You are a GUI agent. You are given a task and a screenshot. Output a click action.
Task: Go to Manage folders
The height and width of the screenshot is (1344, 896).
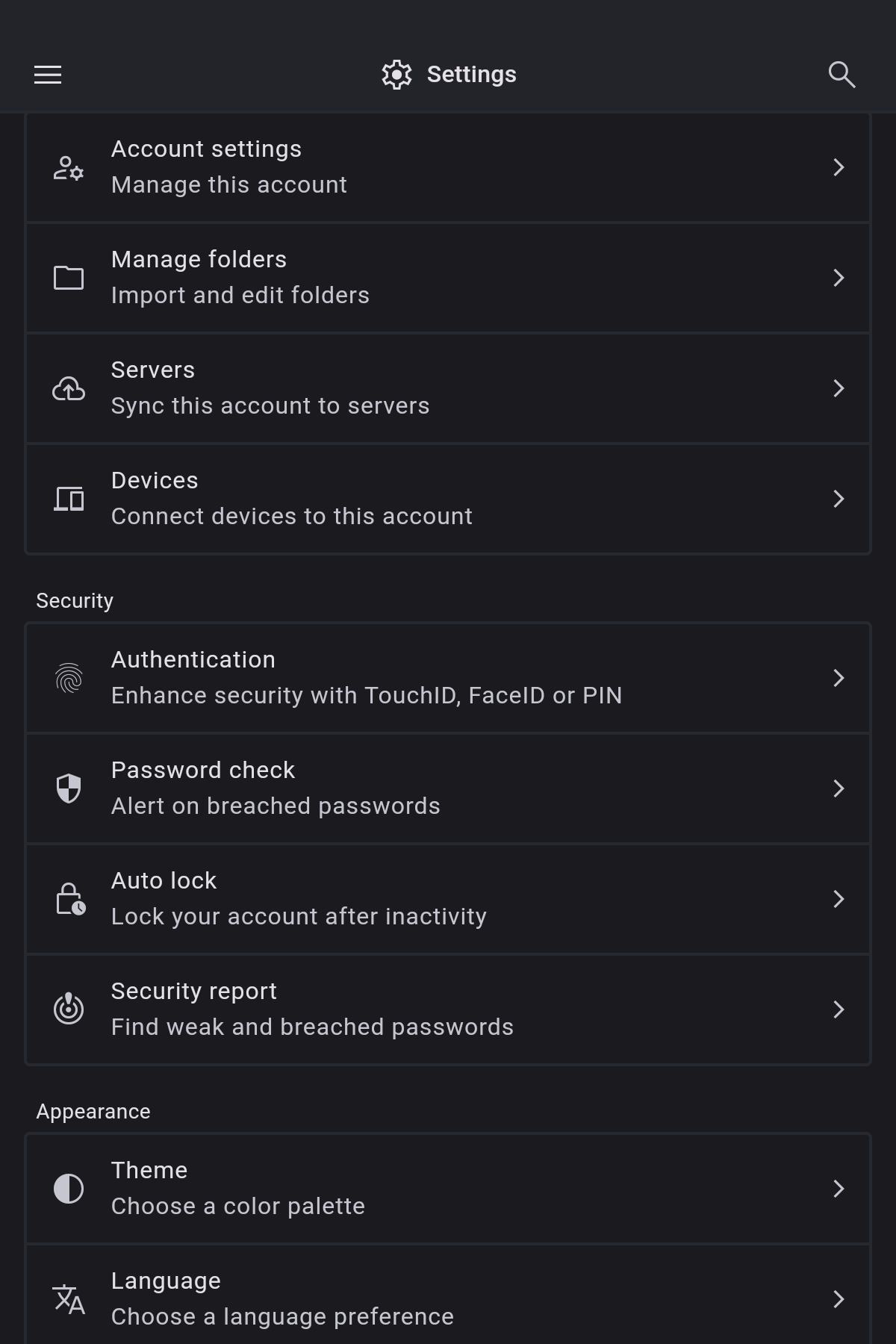click(448, 278)
